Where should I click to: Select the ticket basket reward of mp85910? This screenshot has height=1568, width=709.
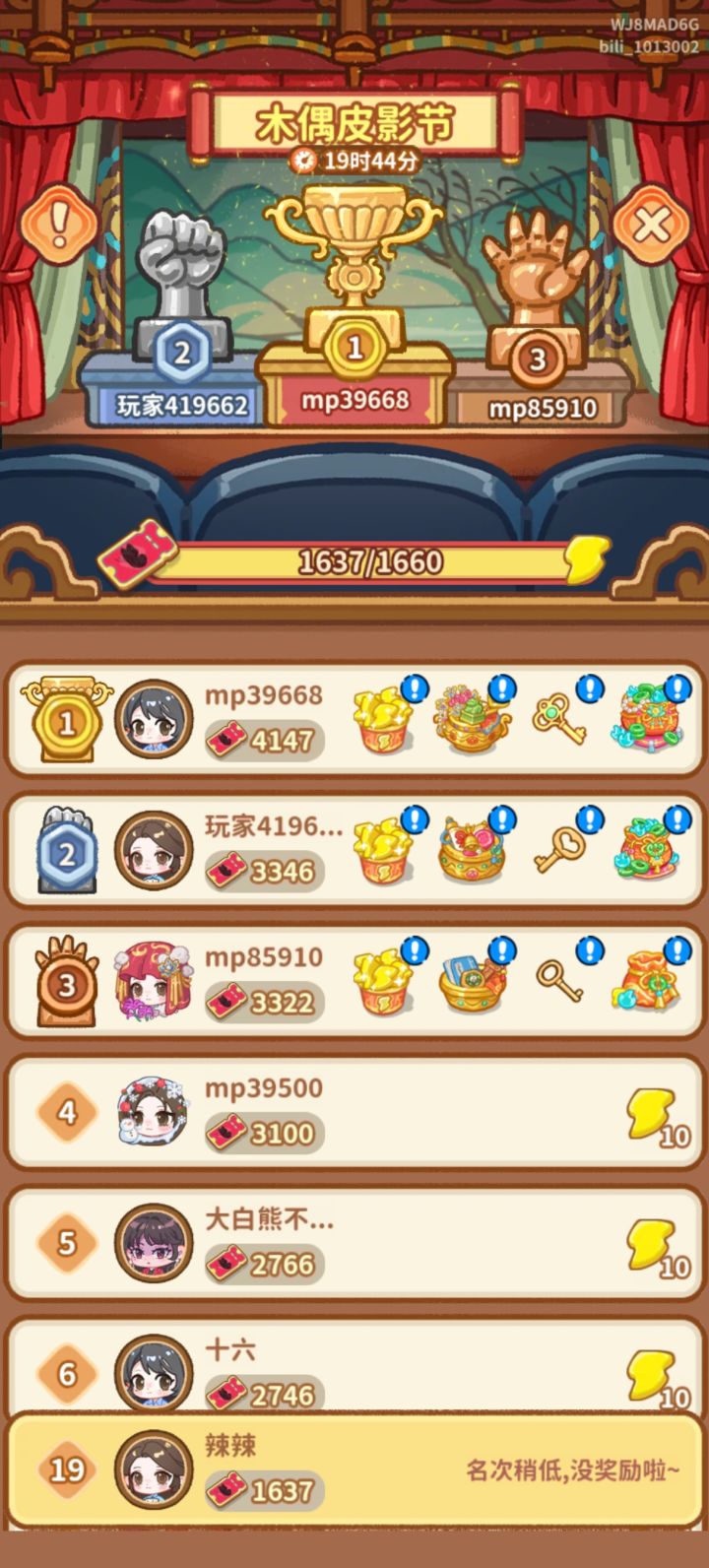click(471, 982)
